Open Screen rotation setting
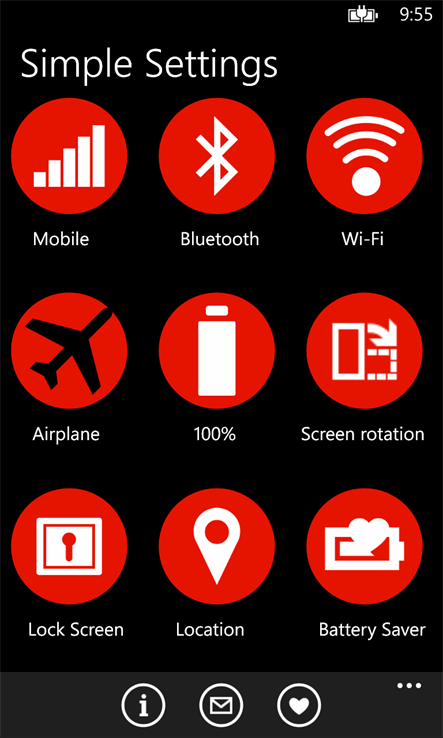The width and height of the screenshot is (443, 738). 365,351
